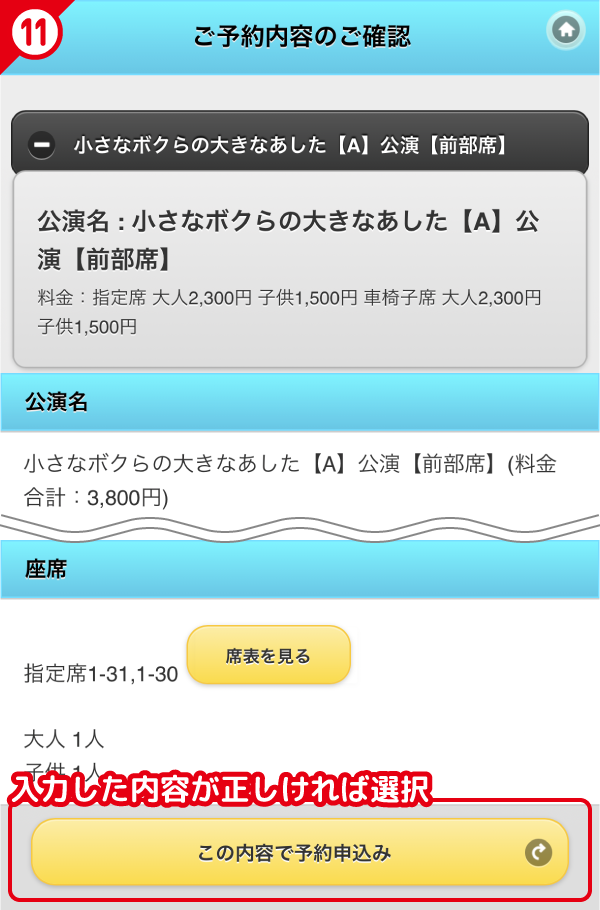Confirm with この内容で予約申込み
This screenshot has width=600, height=910.
(x=300, y=853)
